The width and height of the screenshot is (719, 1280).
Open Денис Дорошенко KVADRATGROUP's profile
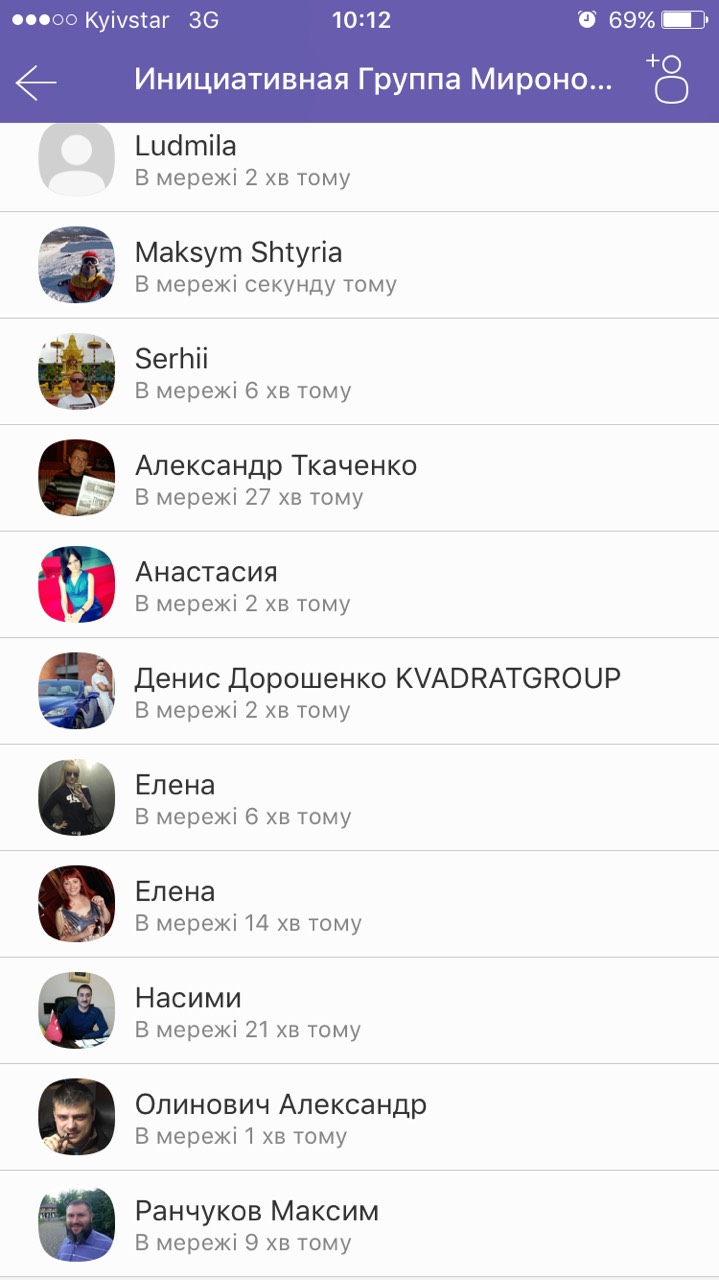359,692
